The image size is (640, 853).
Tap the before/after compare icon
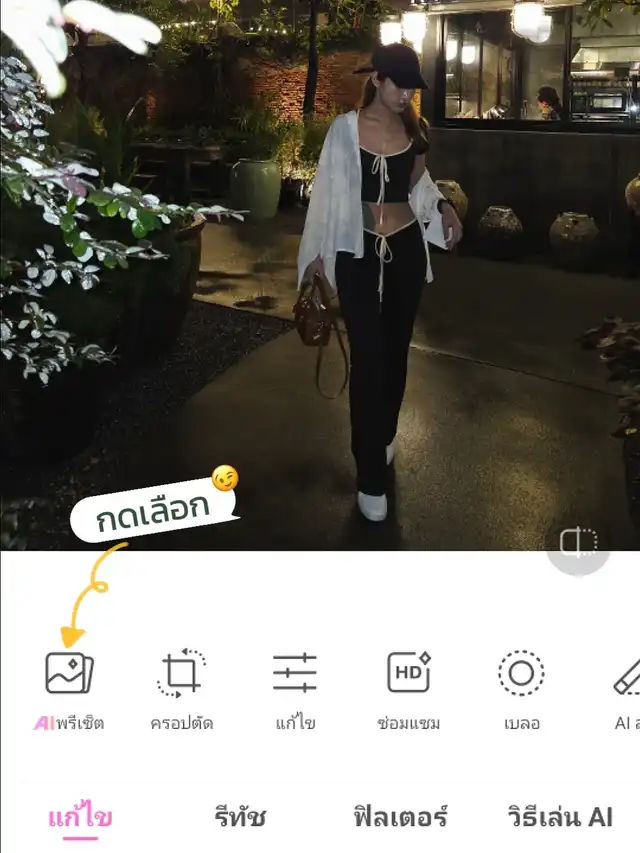click(x=578, y=544)
